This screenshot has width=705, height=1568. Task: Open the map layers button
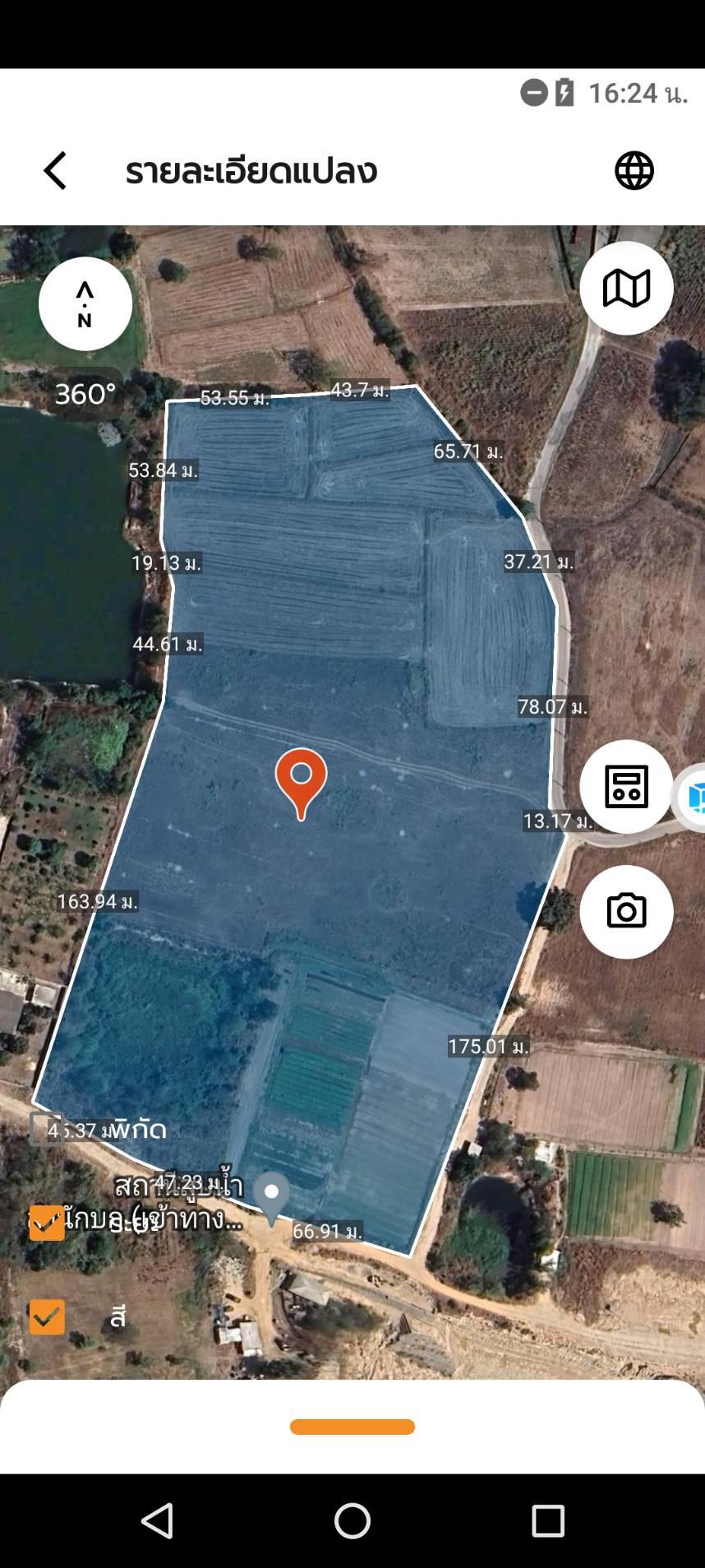click(626, 289)
